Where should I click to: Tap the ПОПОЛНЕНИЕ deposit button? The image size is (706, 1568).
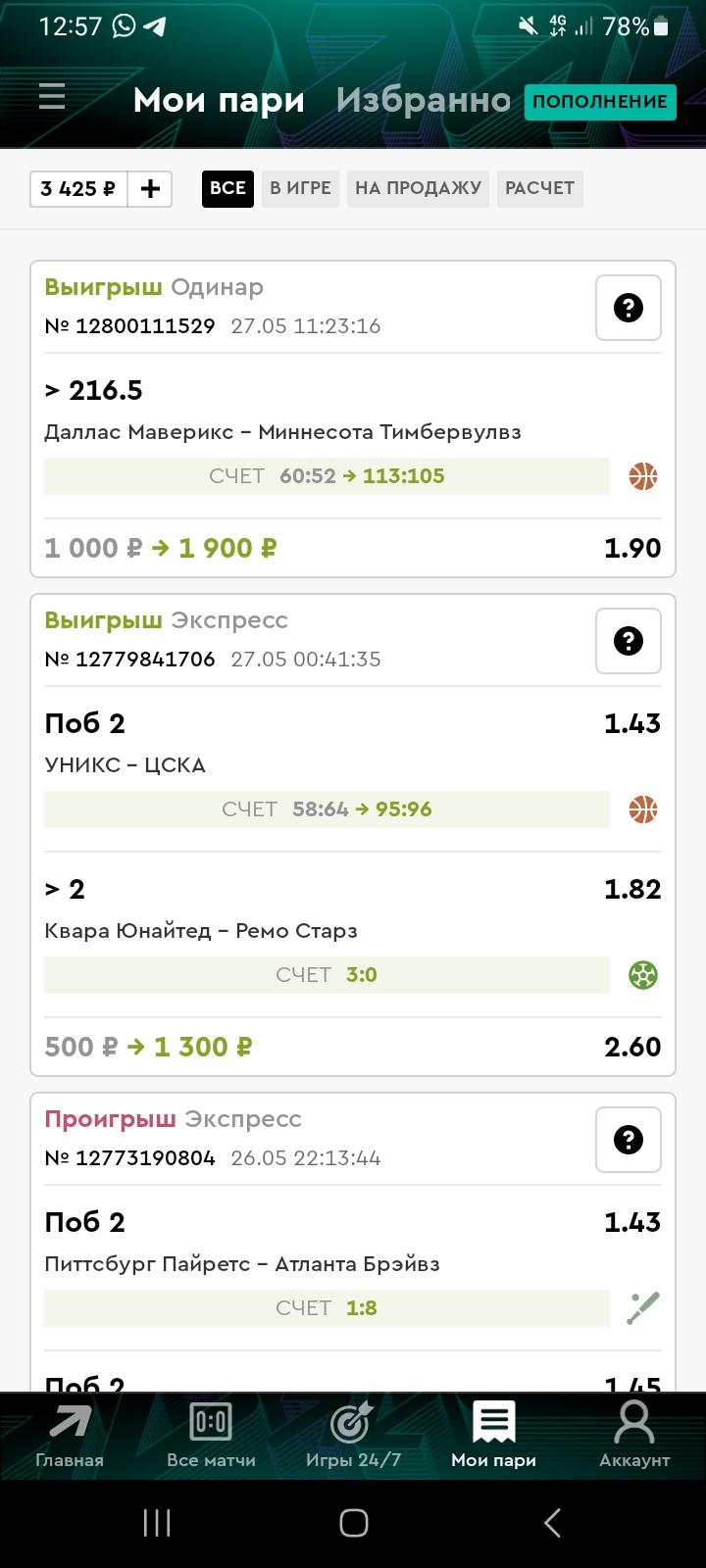tap(600, 101)
